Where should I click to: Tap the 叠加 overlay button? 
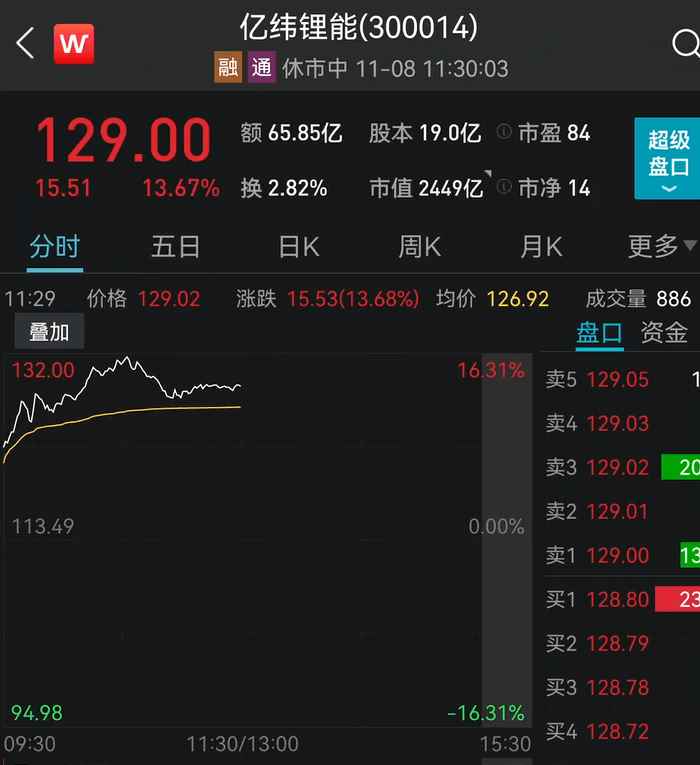[49, 332]
